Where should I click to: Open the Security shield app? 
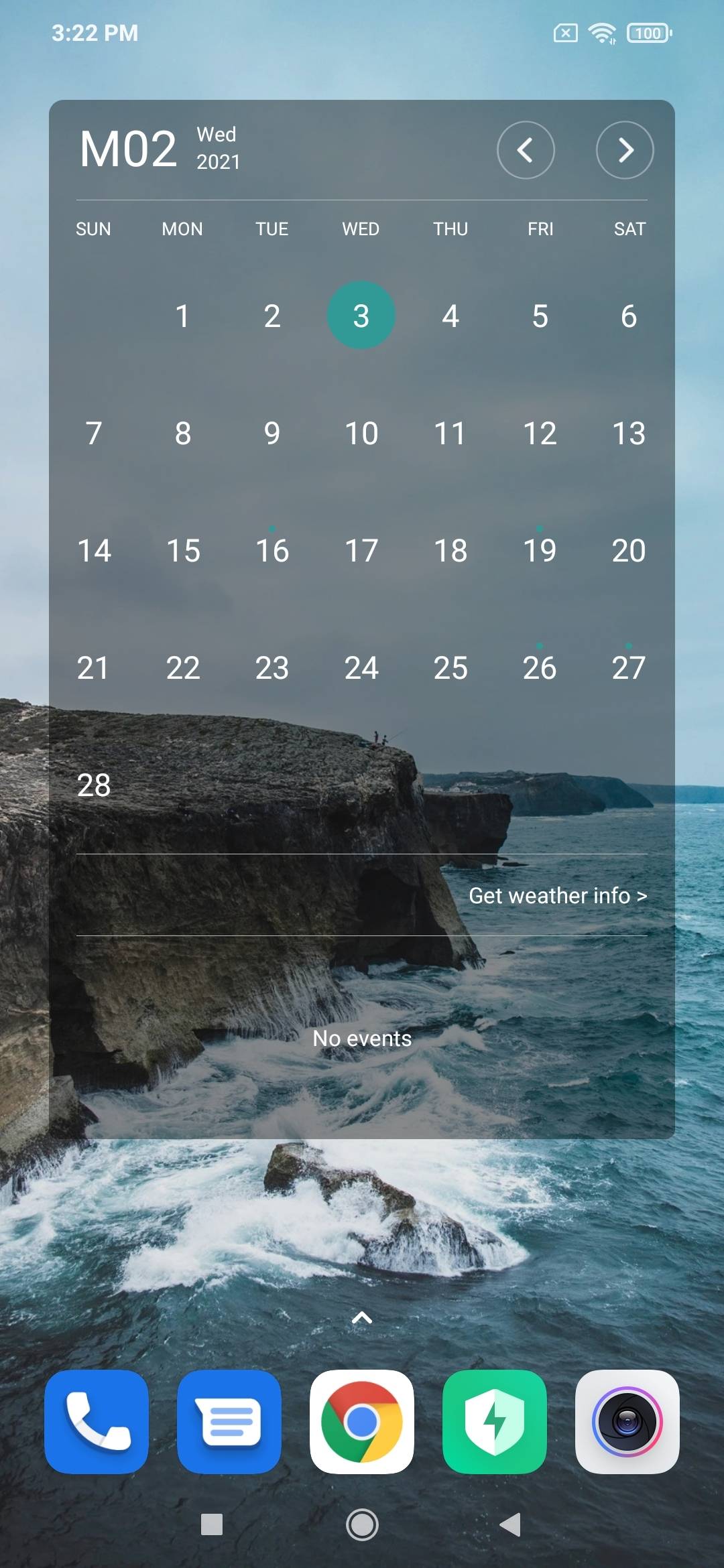pos(495,1422)
